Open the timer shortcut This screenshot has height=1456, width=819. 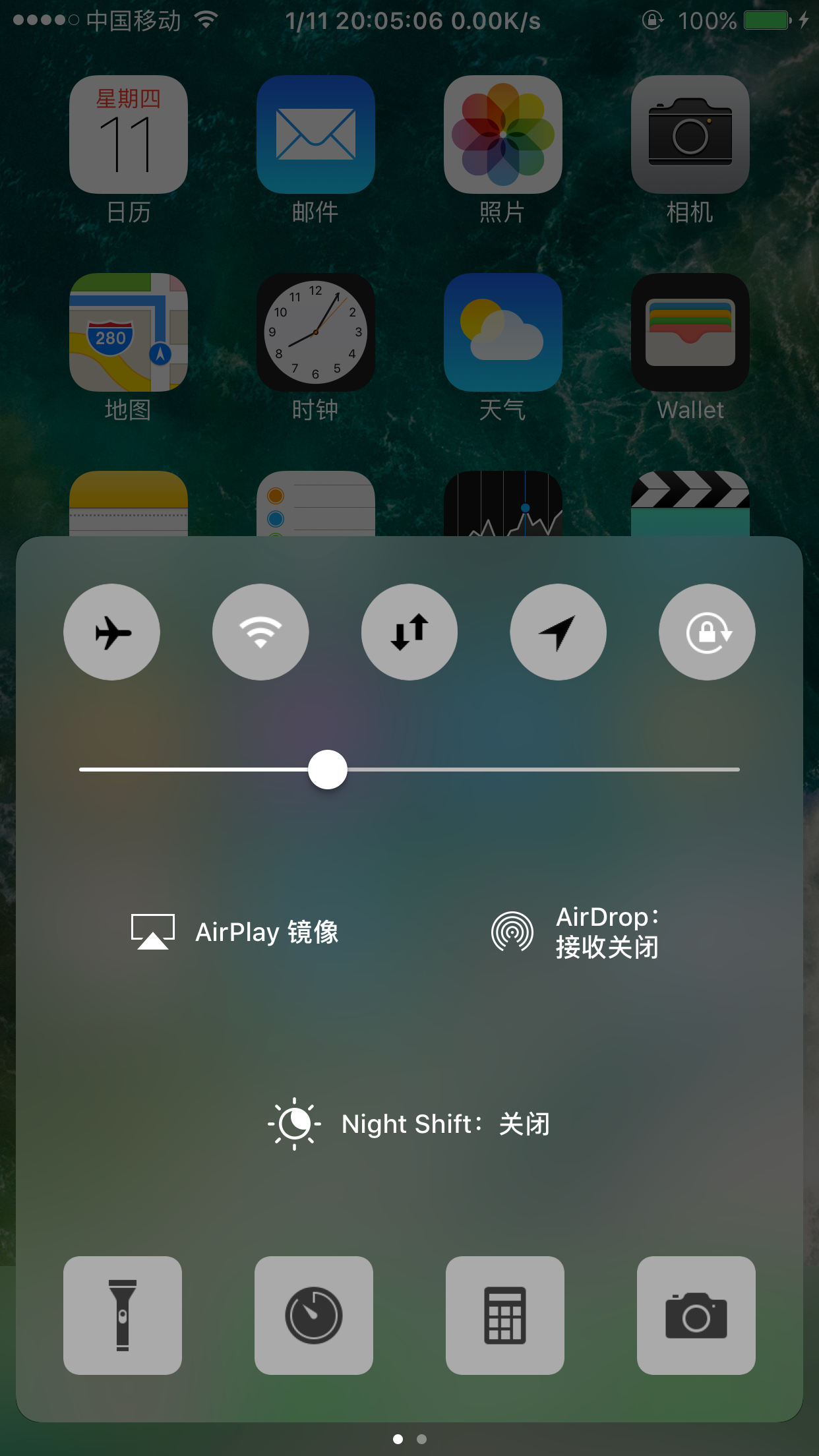coord(314,1316)
